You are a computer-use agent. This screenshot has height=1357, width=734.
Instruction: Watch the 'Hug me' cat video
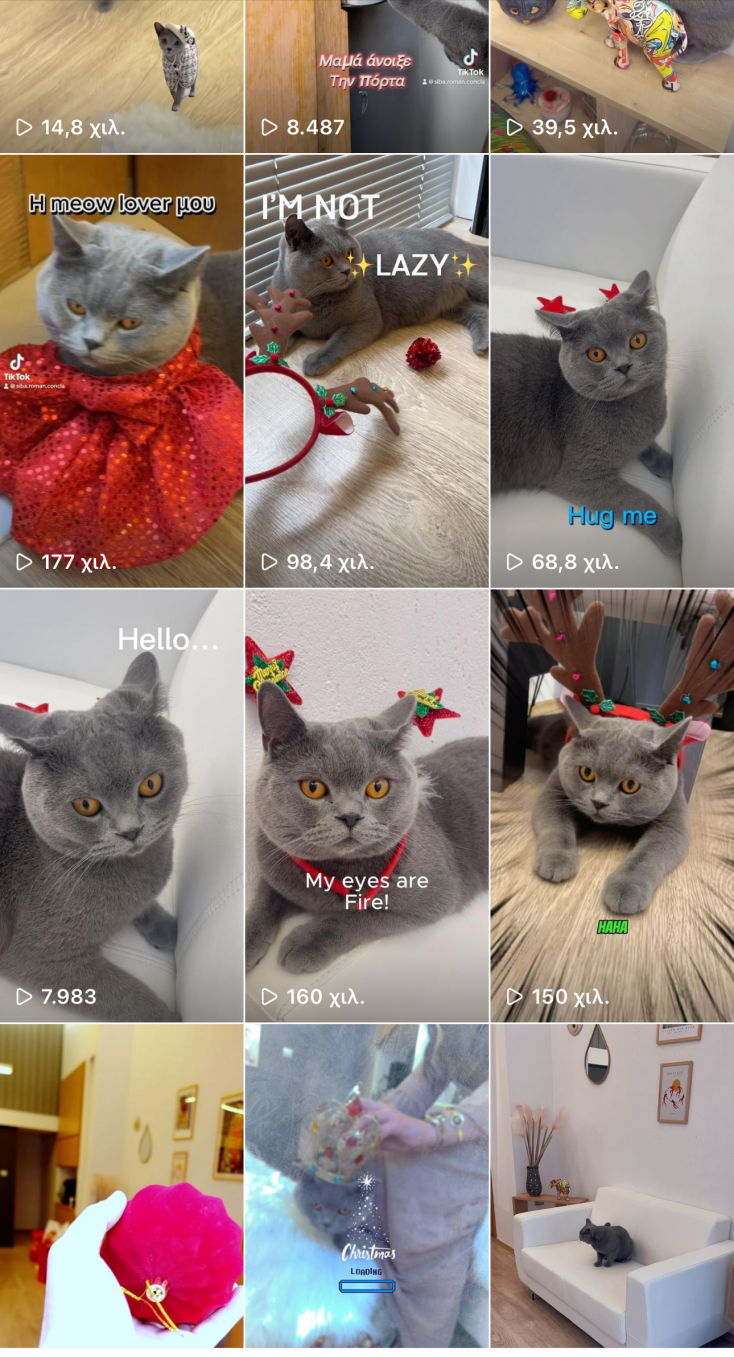[612, 370]
